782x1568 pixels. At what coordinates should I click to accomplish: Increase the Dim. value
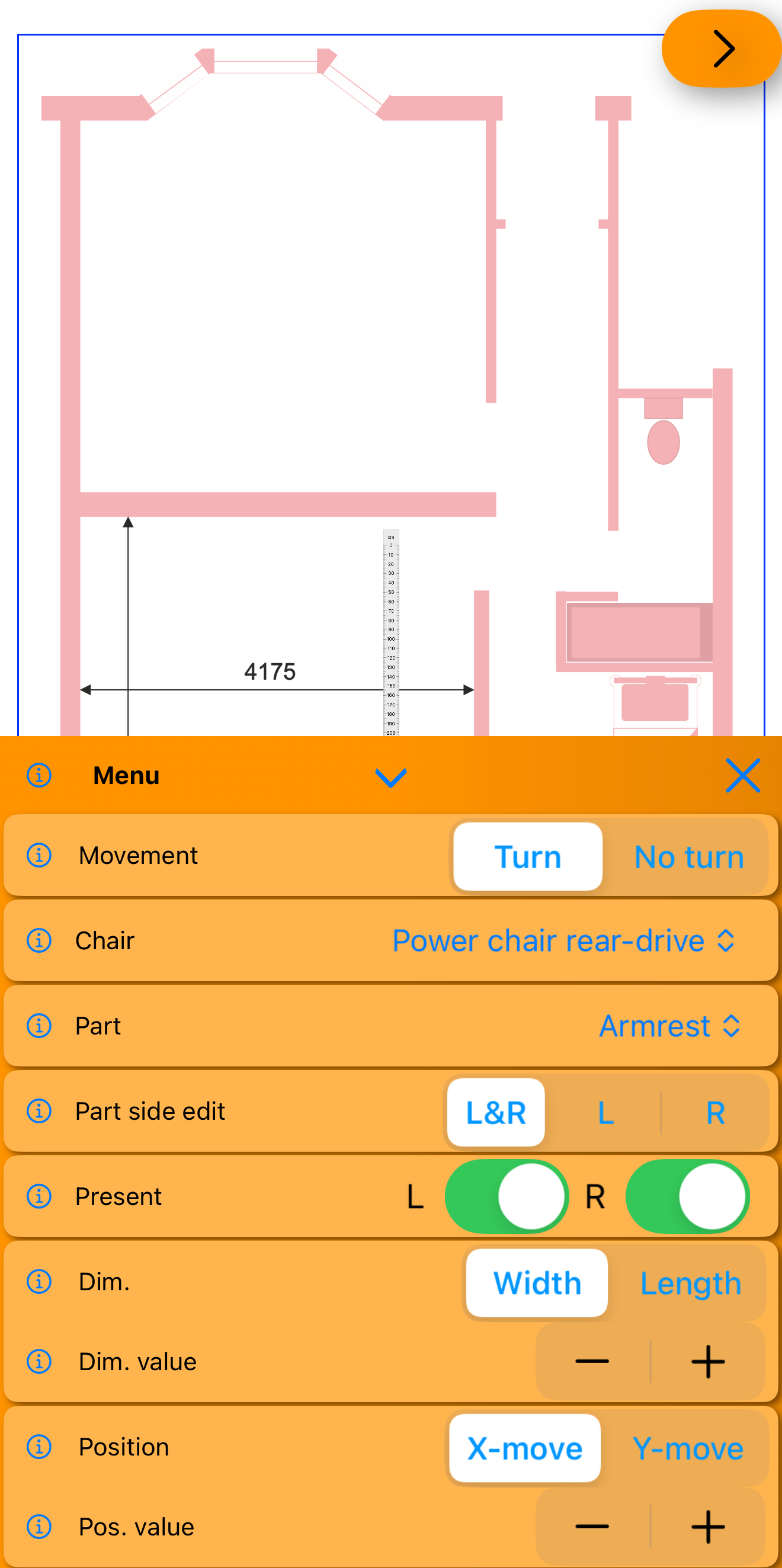coord(708,1362)
